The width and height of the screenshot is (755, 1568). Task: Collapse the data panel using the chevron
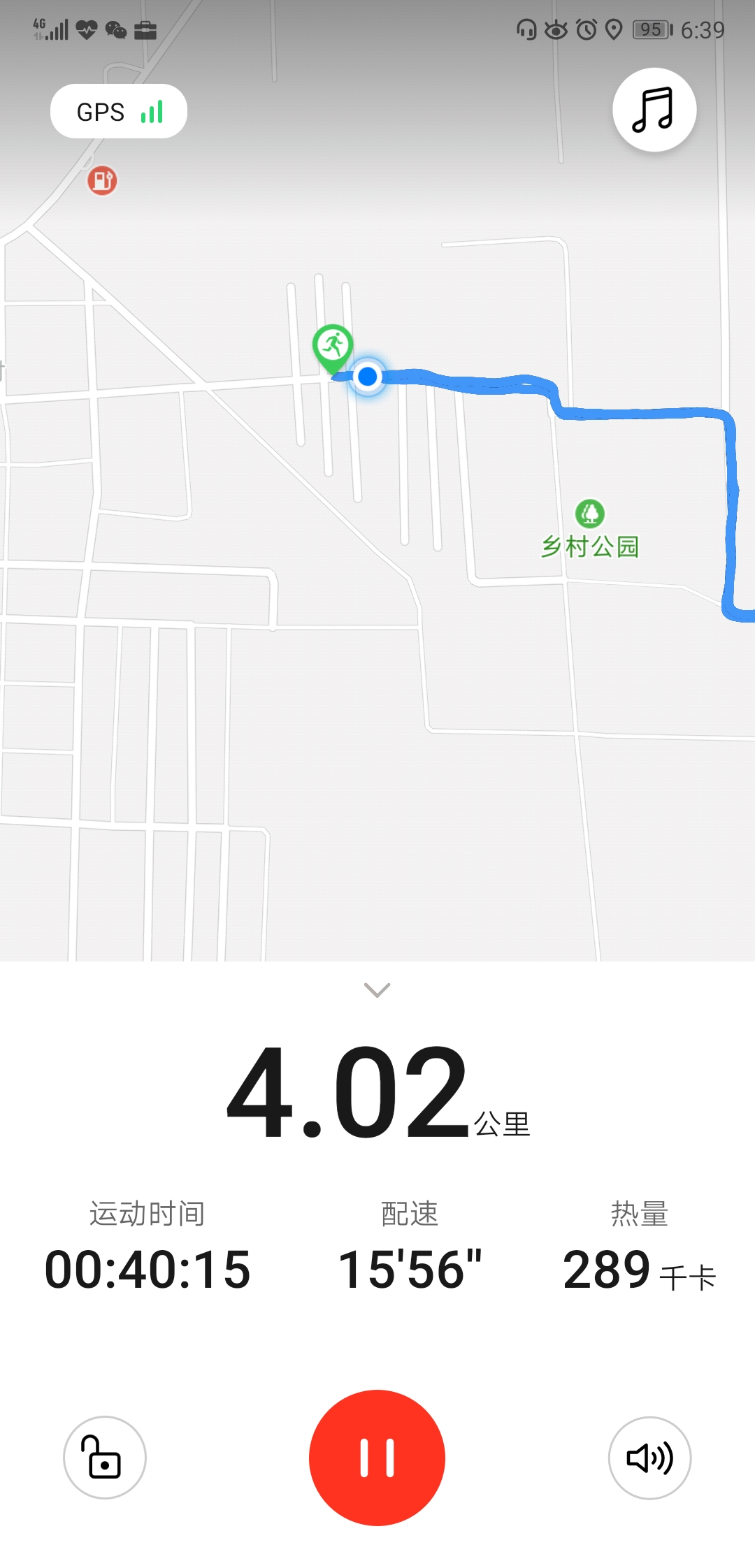(377, 989)
